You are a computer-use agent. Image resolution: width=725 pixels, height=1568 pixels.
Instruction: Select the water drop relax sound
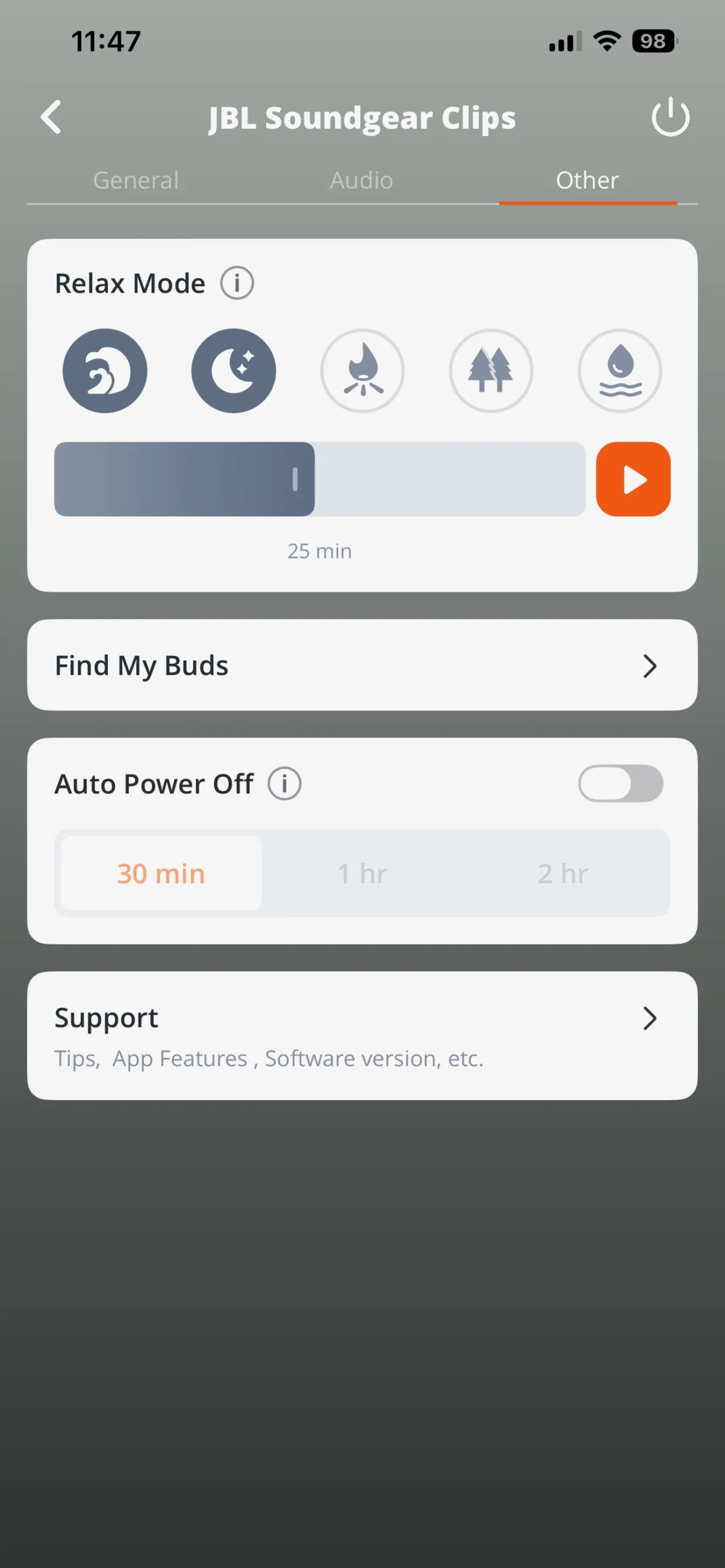tap(620, 371)
